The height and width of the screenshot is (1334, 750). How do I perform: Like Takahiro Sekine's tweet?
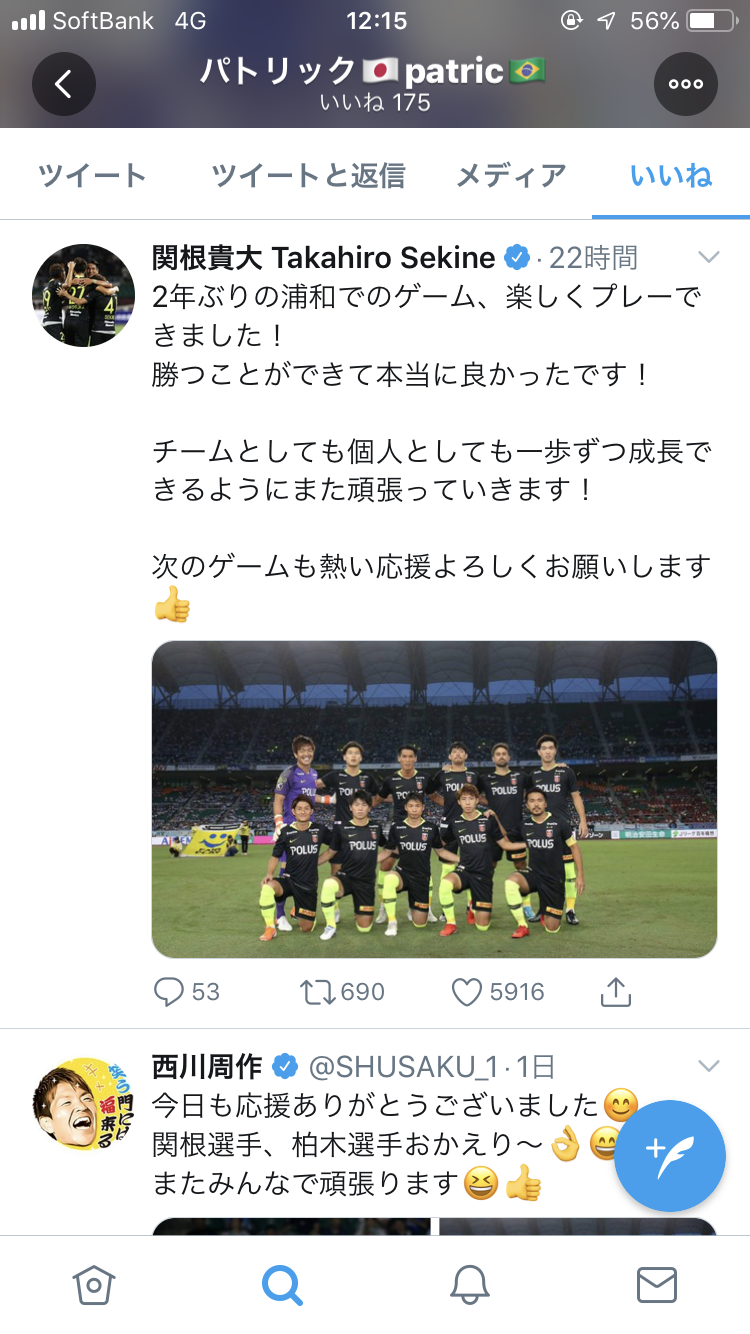pyautogui.click(x=467, y=991)
